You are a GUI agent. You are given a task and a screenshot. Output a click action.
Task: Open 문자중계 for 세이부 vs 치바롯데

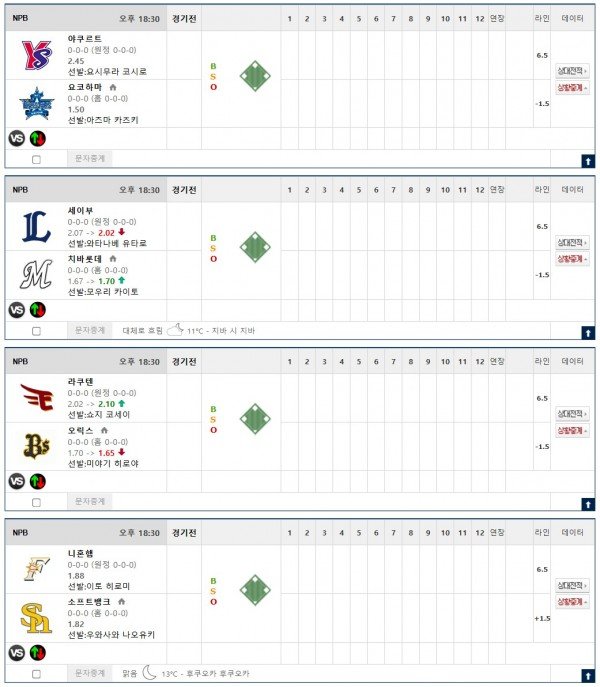[90, 329]
